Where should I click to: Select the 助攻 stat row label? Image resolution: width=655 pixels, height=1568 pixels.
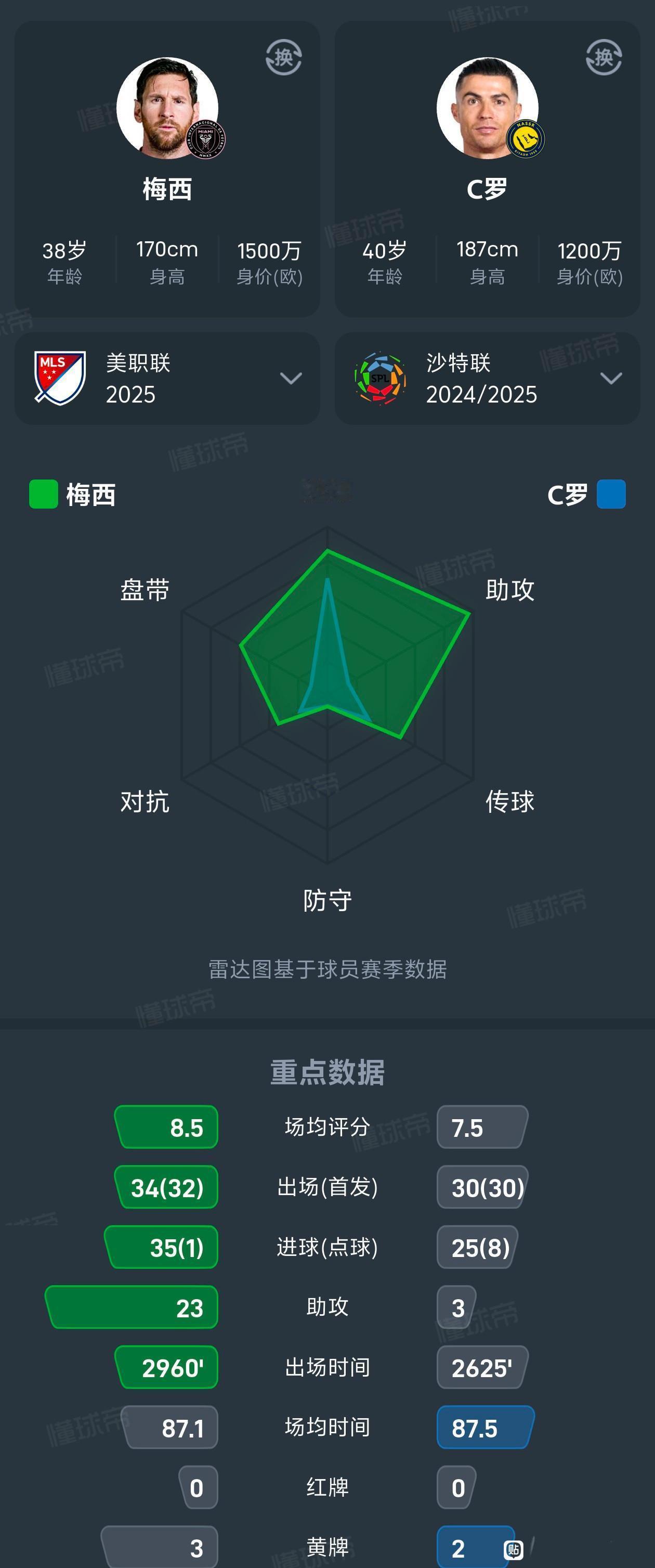327,1306
